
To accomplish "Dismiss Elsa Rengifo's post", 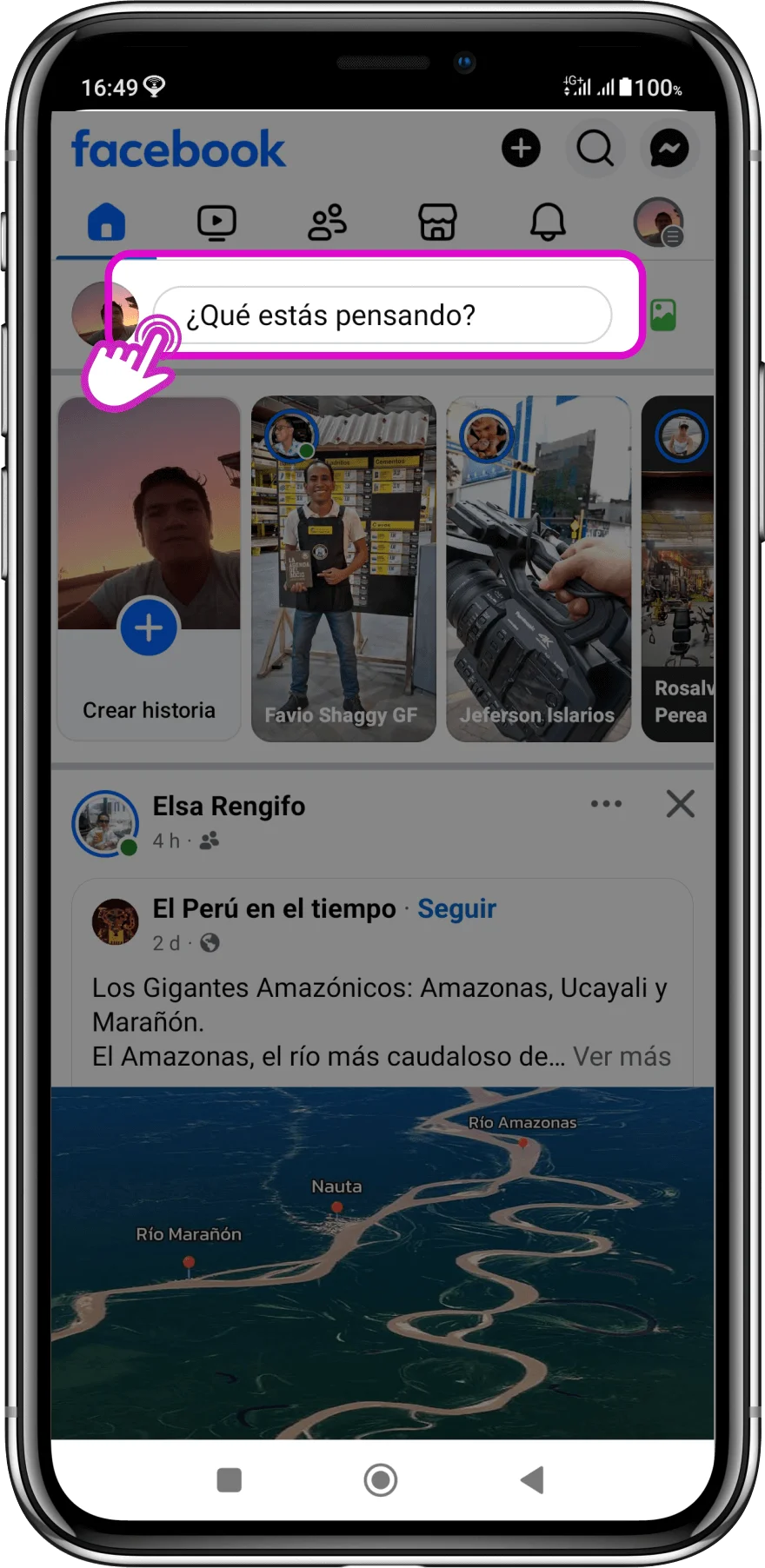I will [680, 804].
